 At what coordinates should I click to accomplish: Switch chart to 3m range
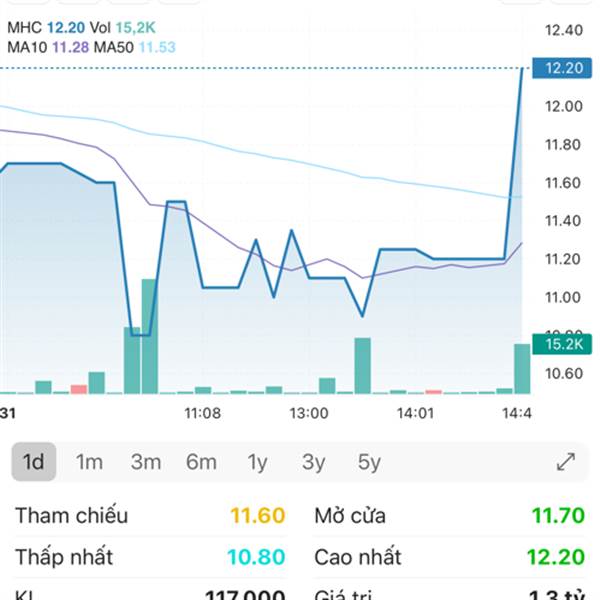146,462
